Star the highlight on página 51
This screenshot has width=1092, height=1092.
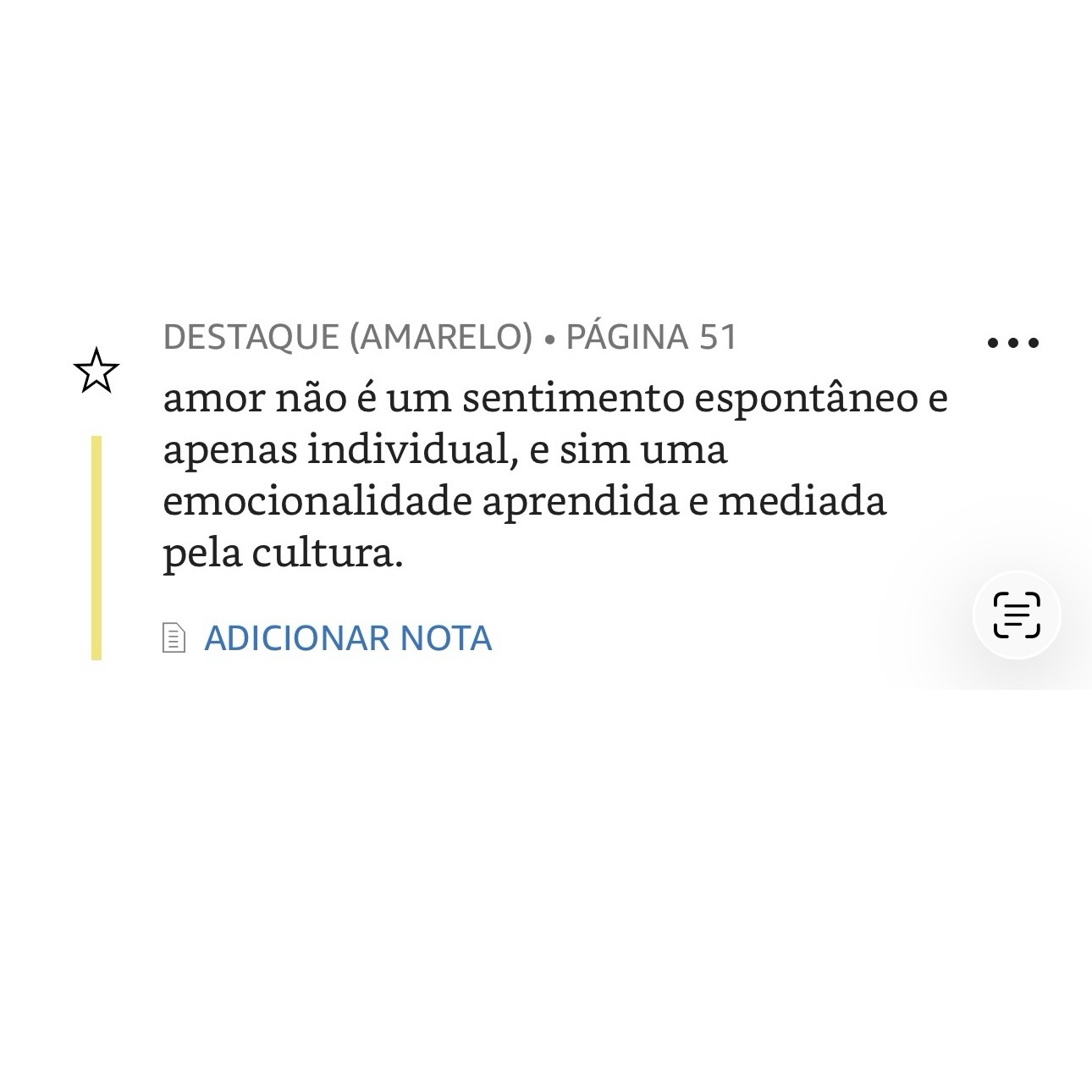97,371
